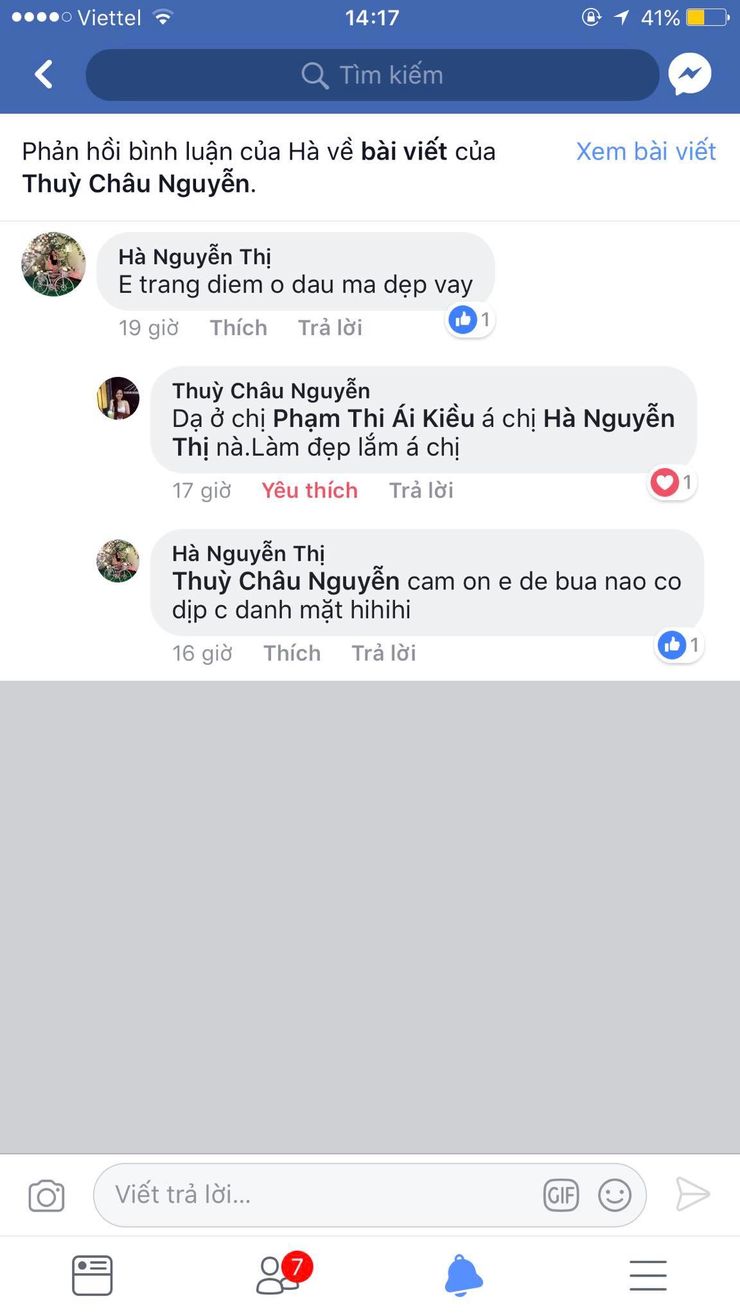Tap Yêu thích under Thuỳ Châu's reply
Image resolution: width=740 pixels, height=1314 pixels.
pyautogui.click(x=309, y=490)
